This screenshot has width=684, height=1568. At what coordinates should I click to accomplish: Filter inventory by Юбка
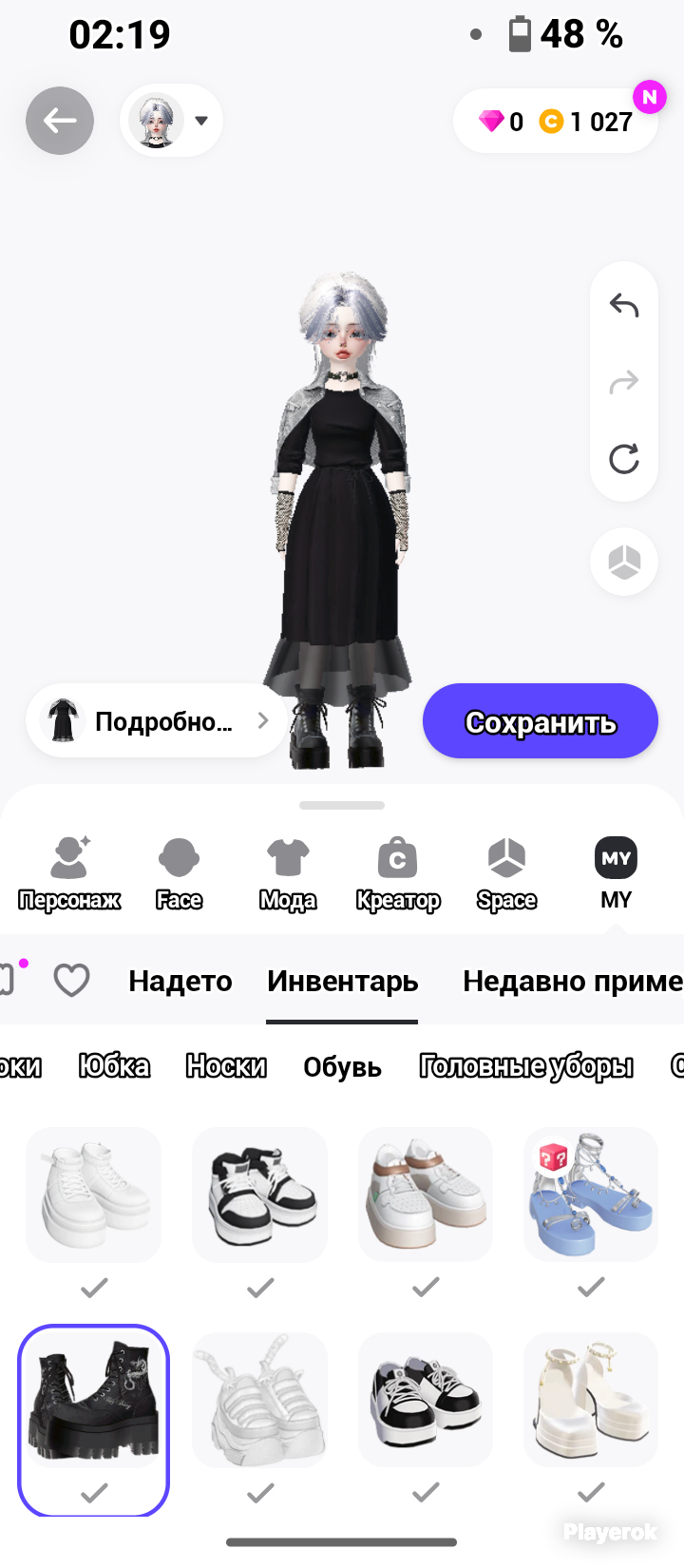(114, 1066)
